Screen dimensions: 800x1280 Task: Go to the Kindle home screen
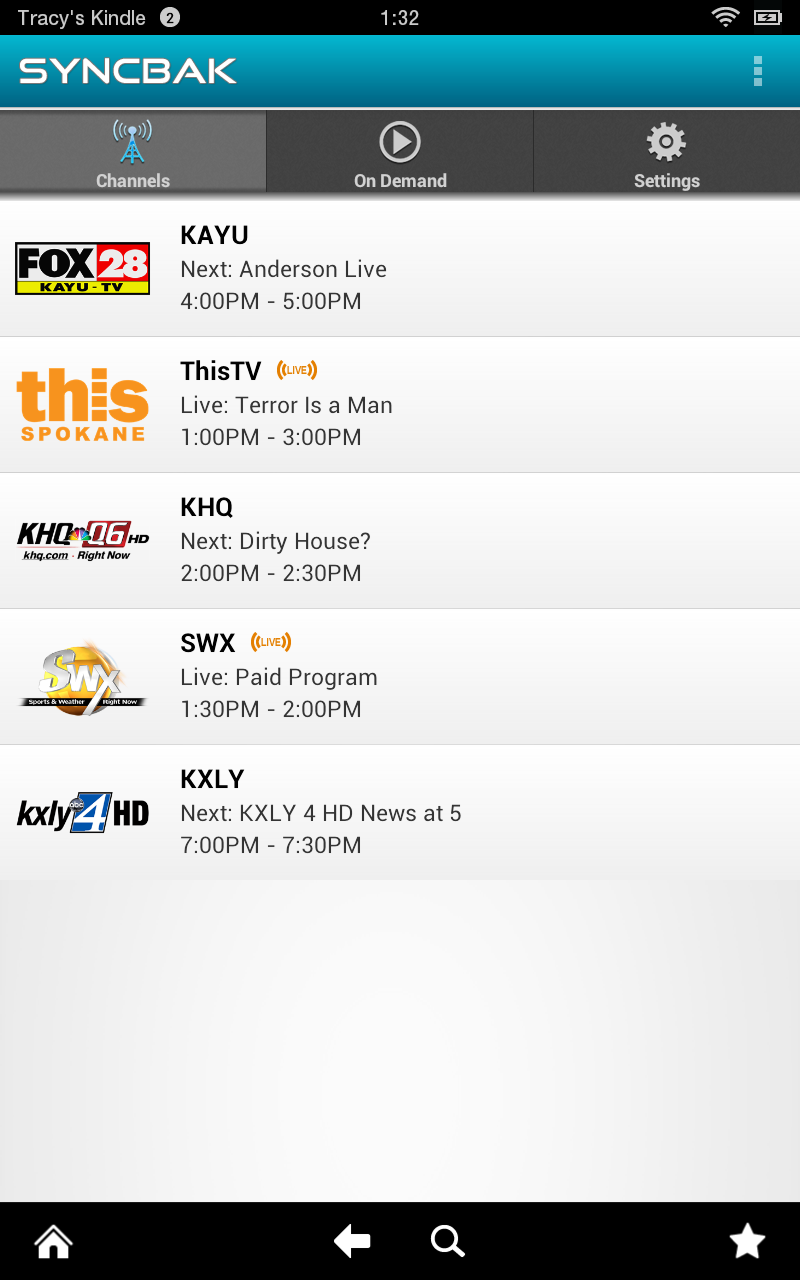53,1242
